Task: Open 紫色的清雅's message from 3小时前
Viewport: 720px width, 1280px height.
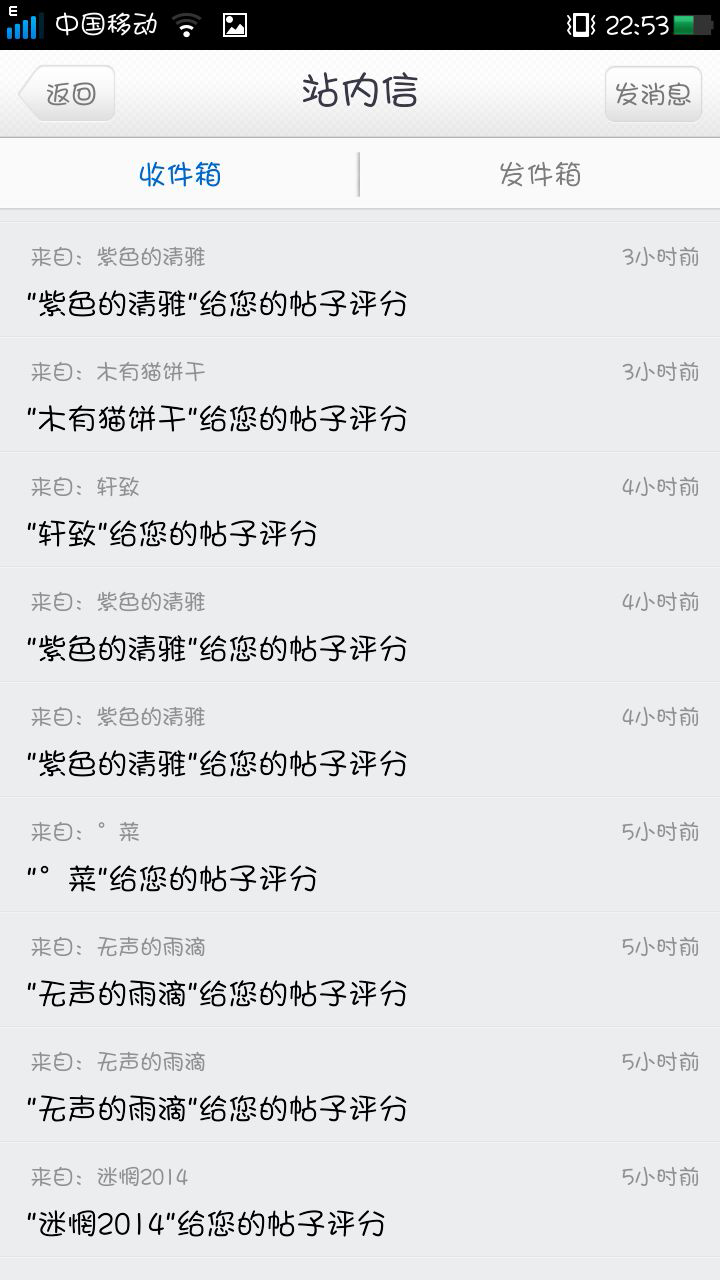Action: [360, 279]
